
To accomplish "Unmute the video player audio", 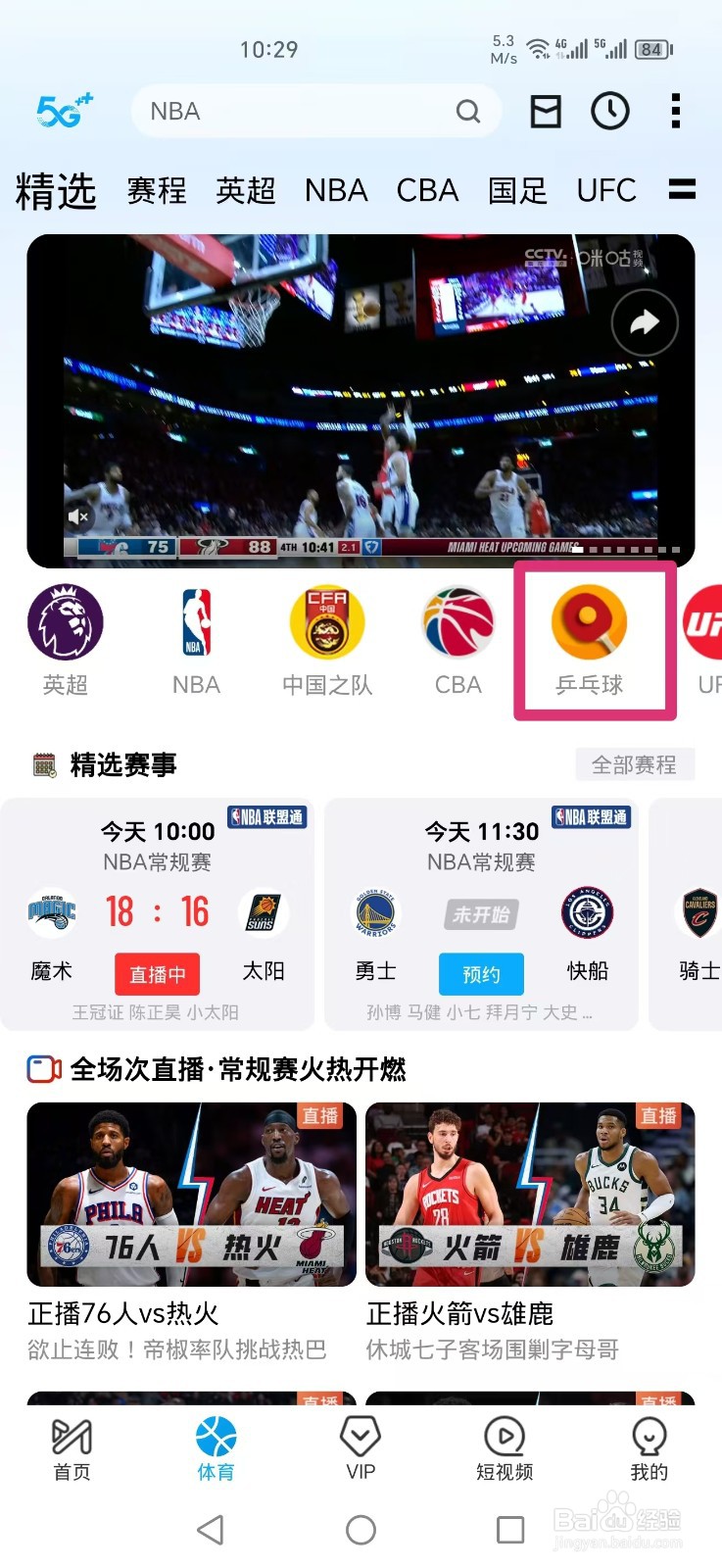I will coord(79,516).
